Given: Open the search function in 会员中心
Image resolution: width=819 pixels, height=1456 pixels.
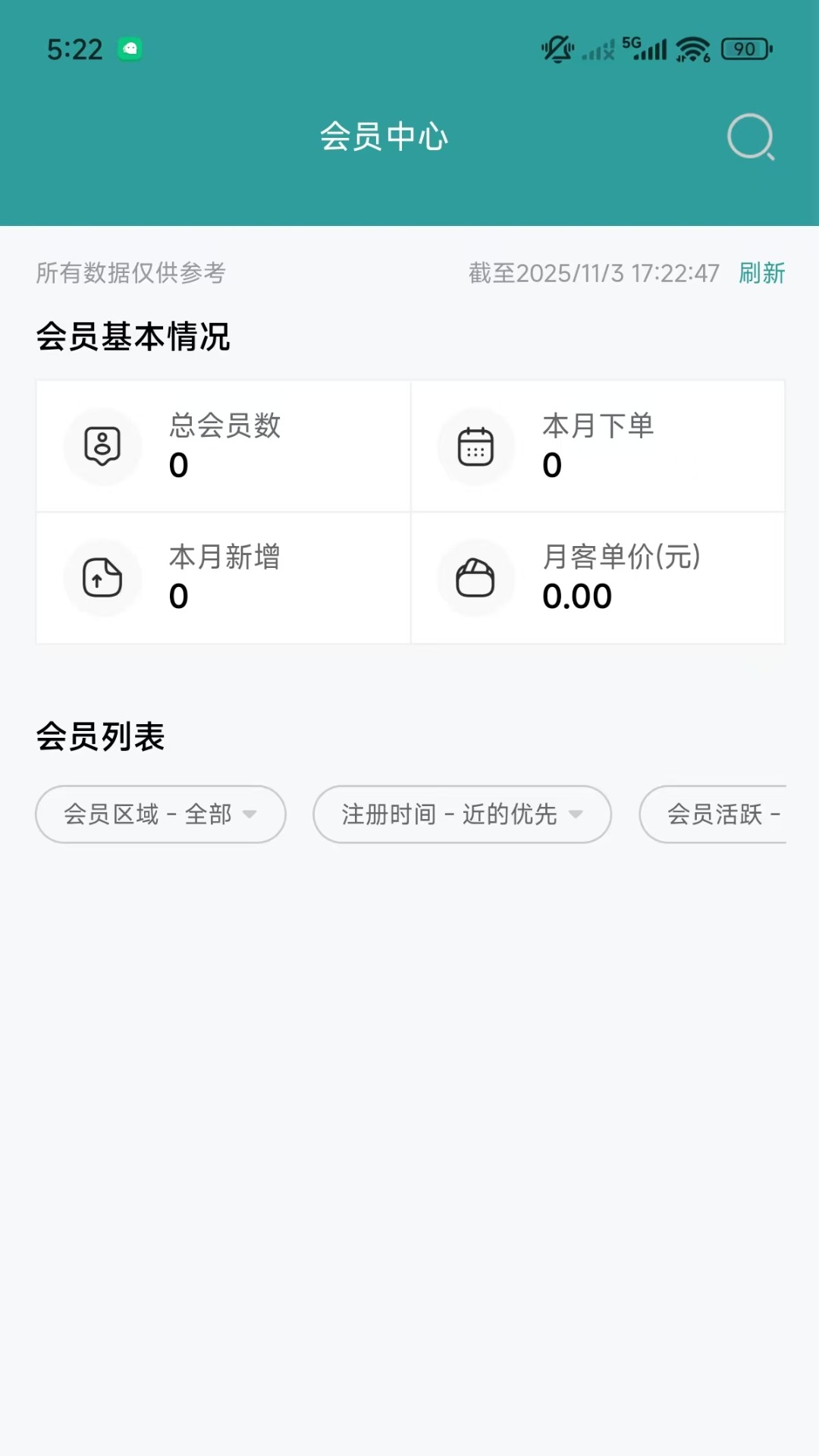Looking at the screenshot, I should [750, 136].
